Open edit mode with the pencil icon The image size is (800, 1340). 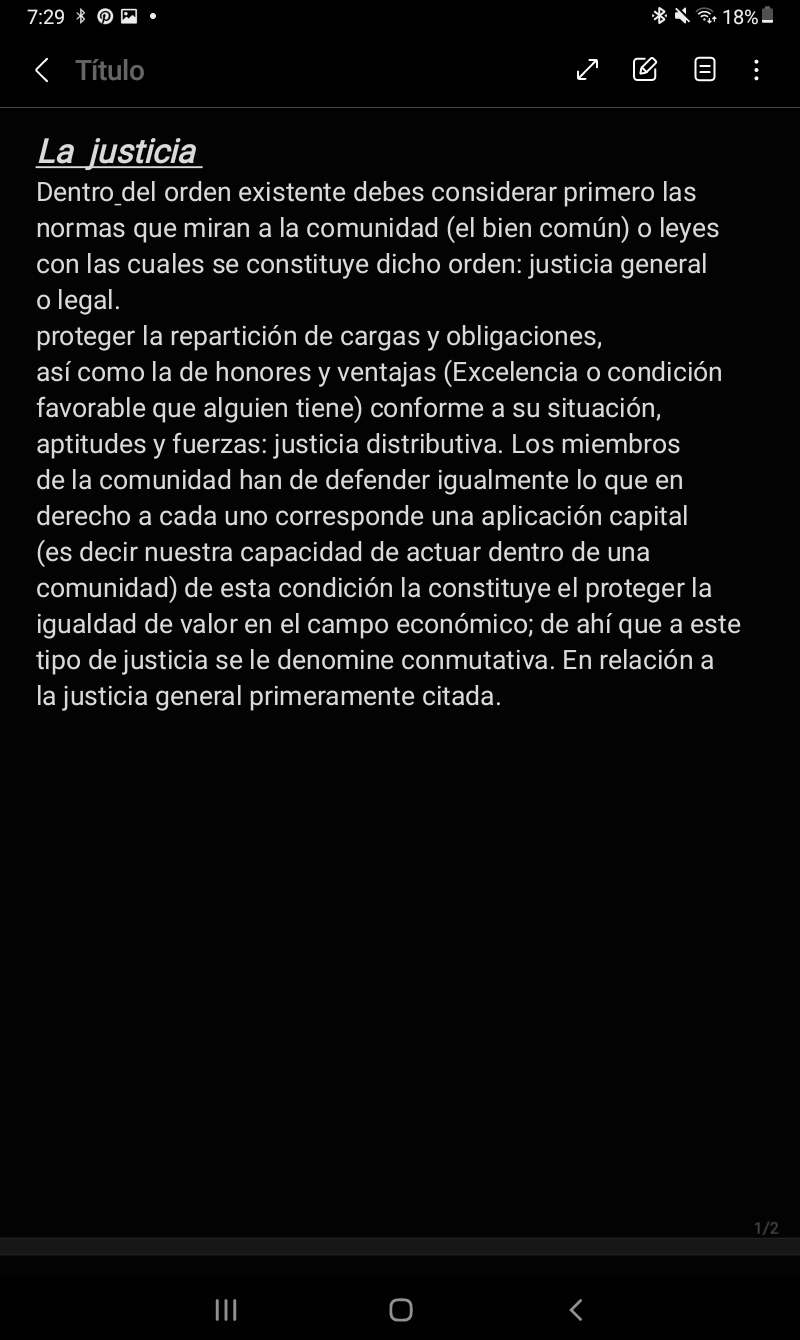645,69
